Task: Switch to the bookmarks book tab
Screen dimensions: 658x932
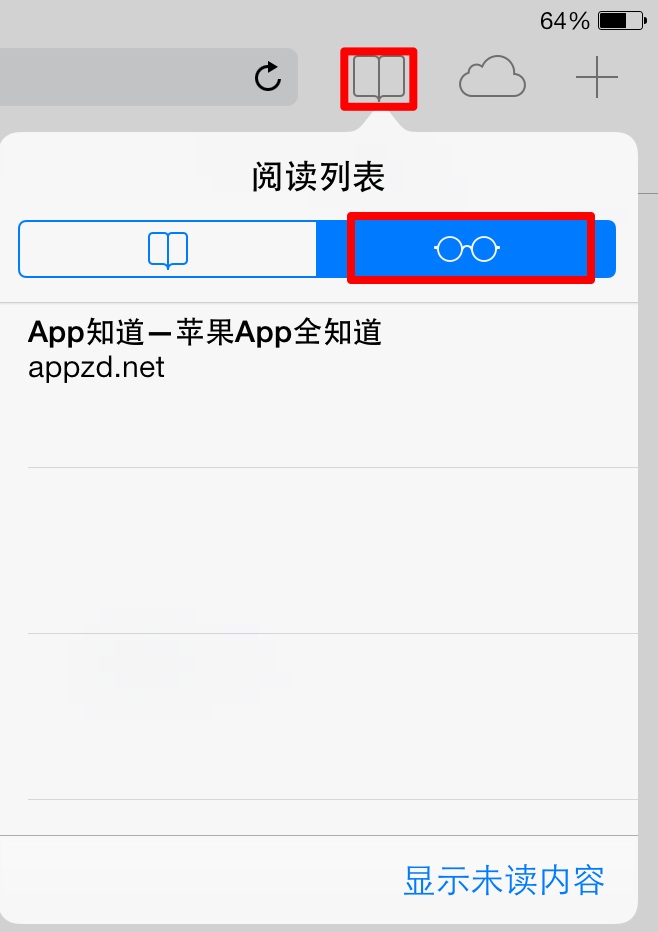Action: [x=168, y=249]
